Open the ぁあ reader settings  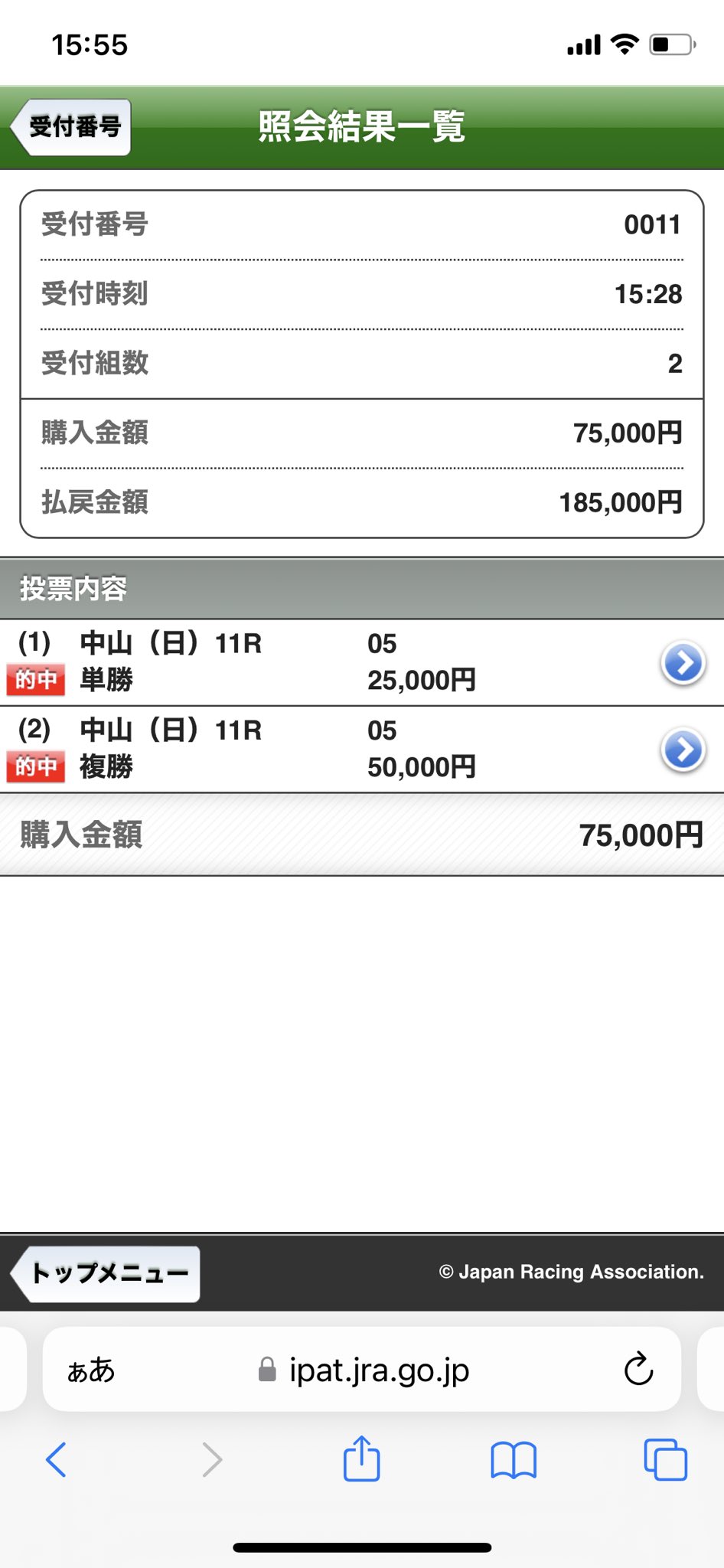tap(91, 1370)
